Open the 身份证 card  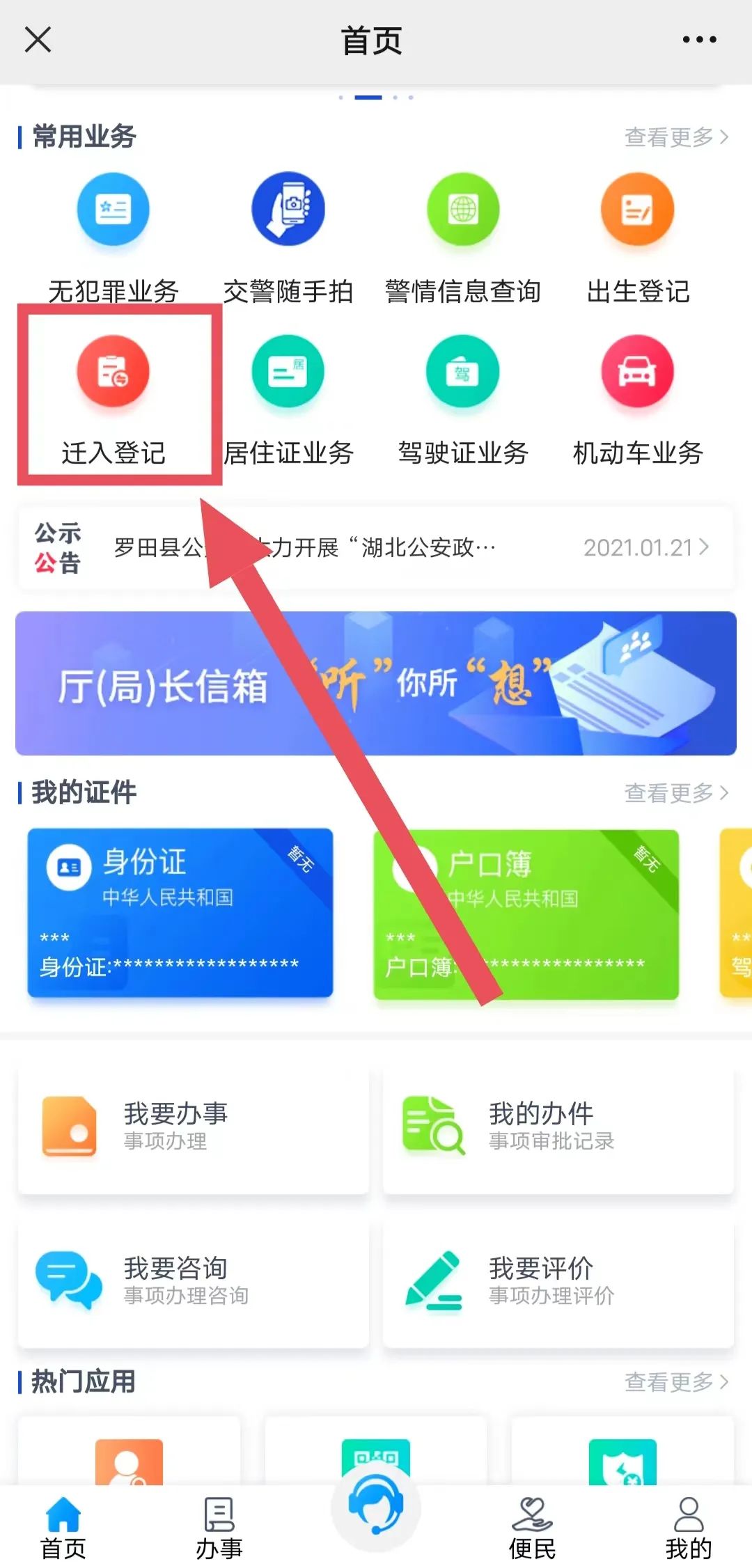[x=180, y=912]
